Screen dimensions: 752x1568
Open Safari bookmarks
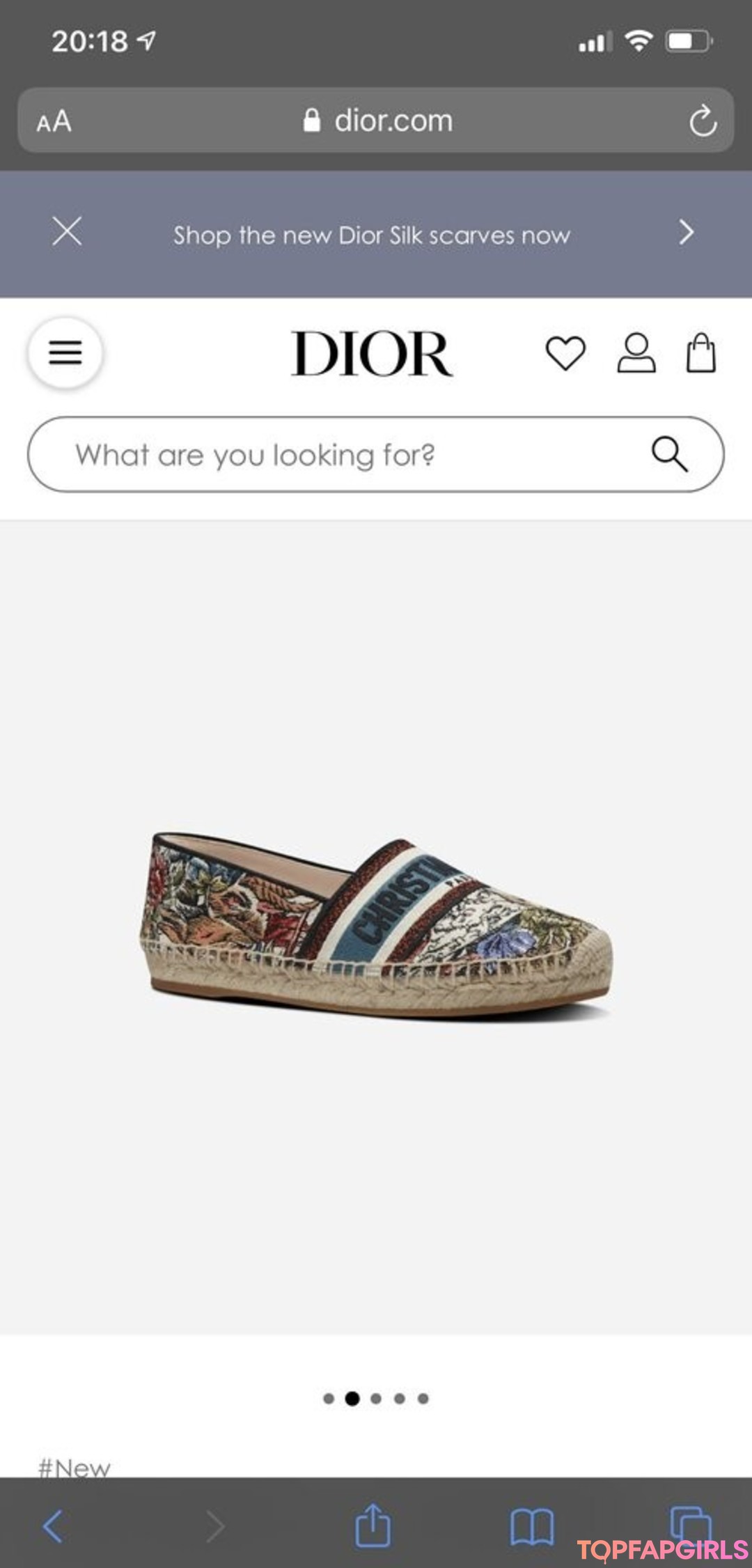[x=532, y=1527]
